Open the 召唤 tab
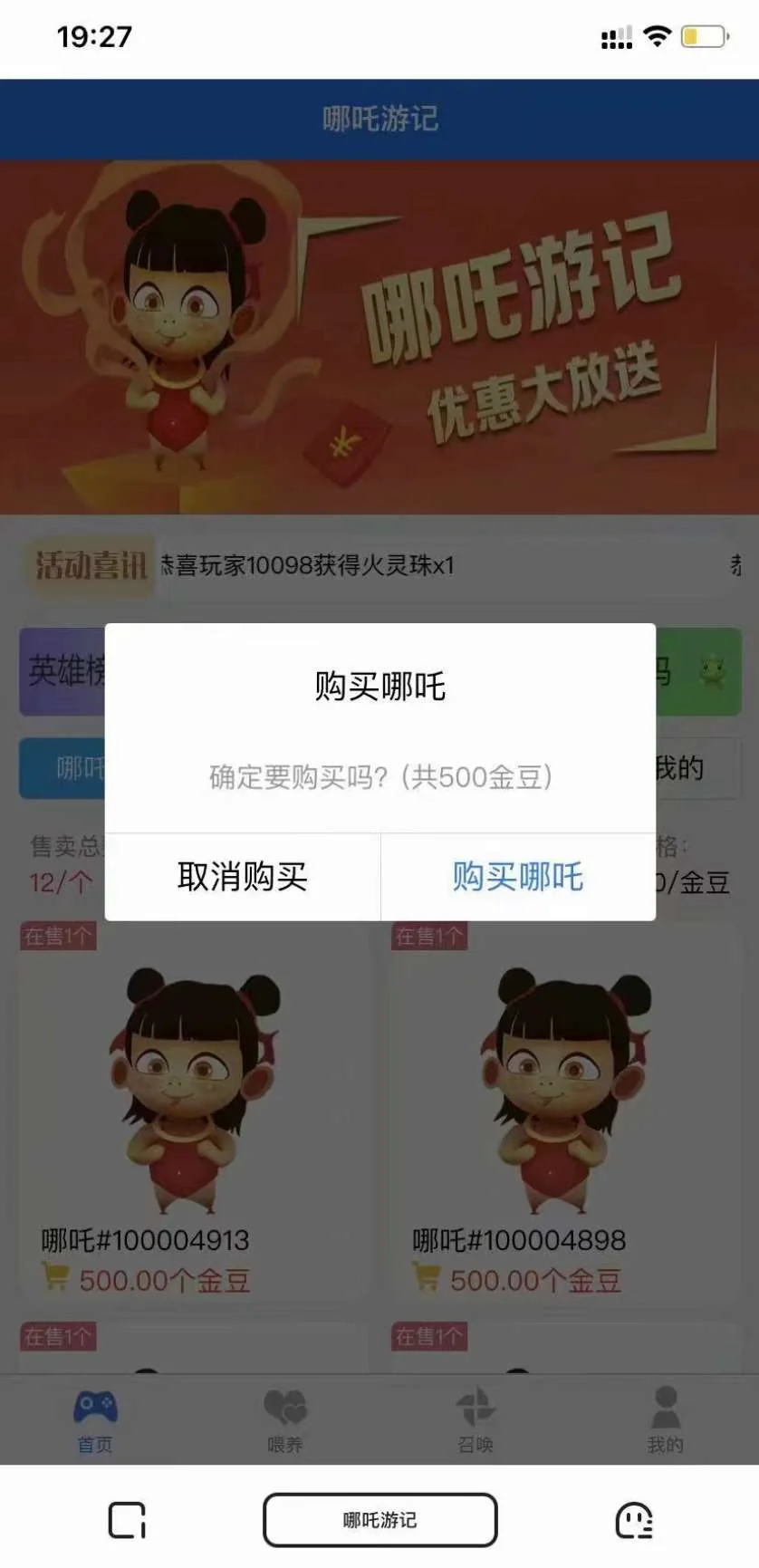The image size is (759, 1568). [x=476, y=1419]
